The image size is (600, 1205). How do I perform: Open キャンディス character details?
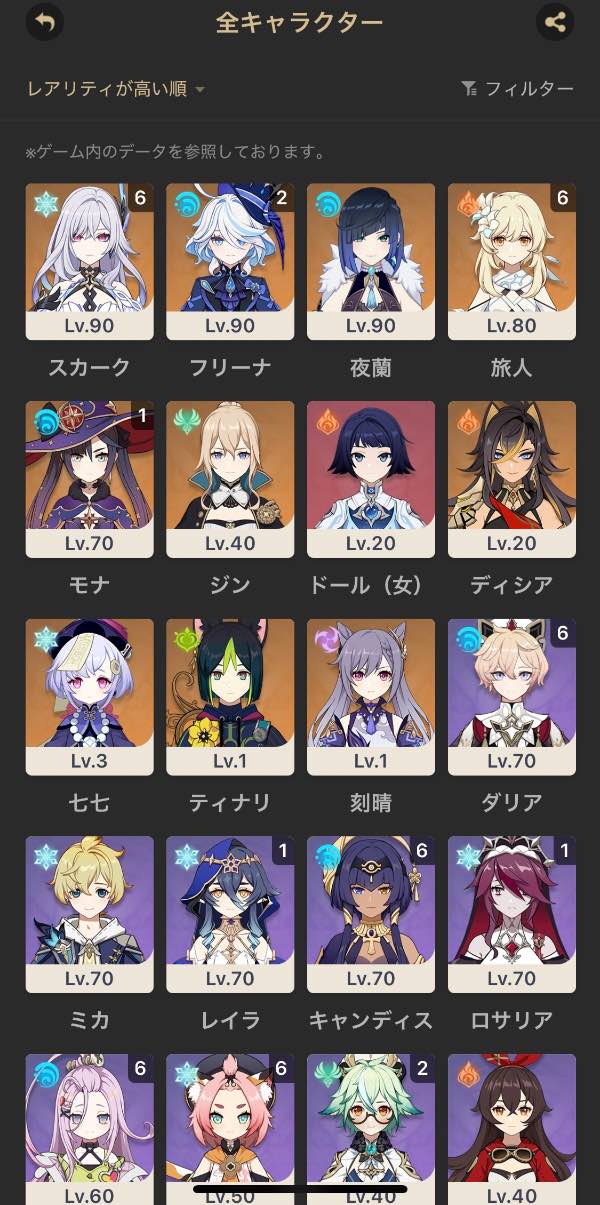pyautogui.click(x=371, y=914)
